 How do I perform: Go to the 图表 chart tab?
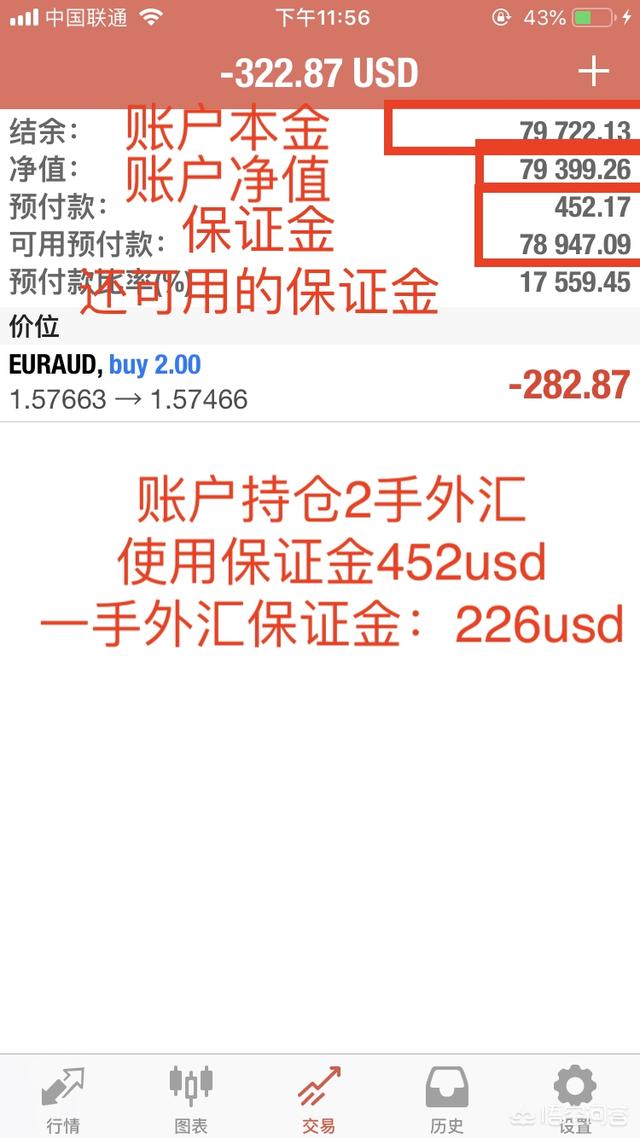click(191, 1098)
